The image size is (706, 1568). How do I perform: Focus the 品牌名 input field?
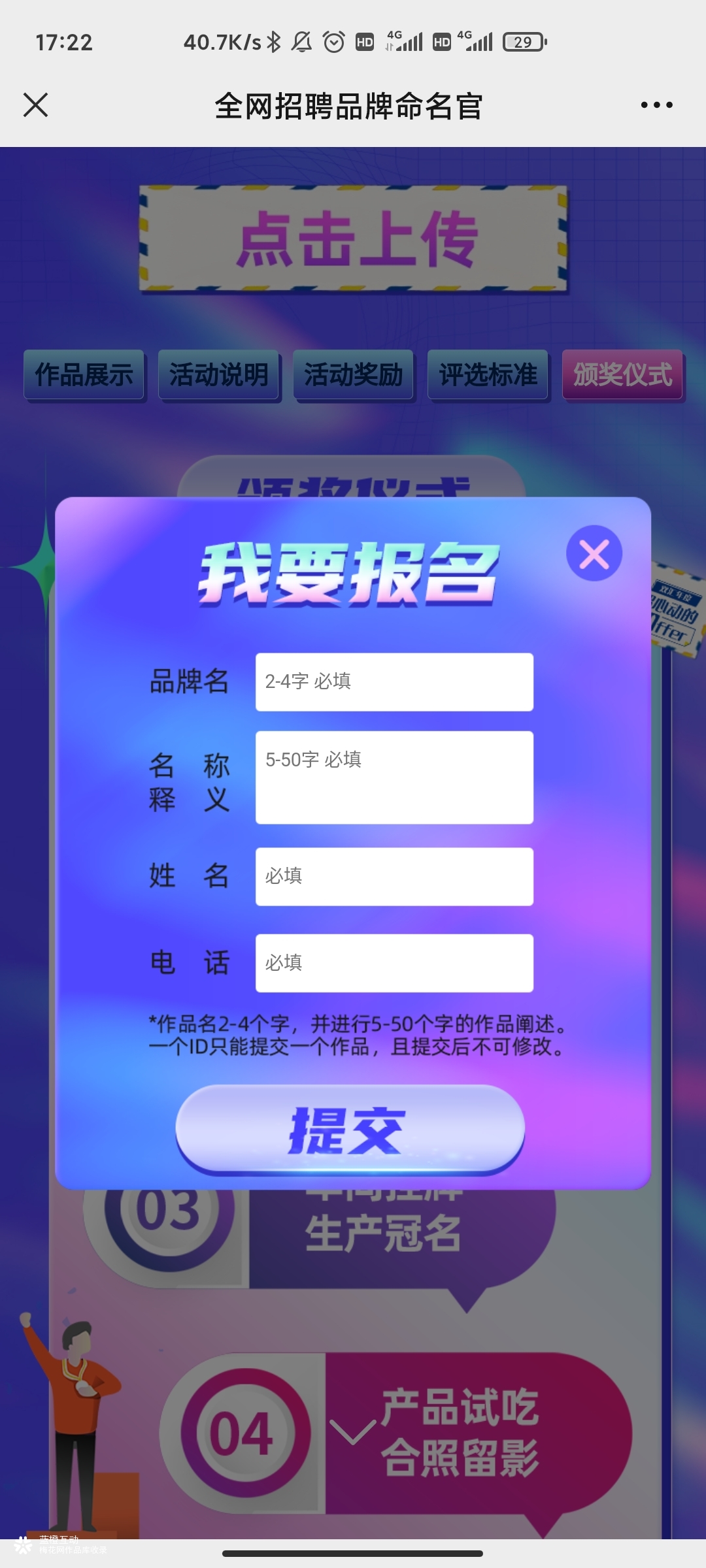pyautogui.click(x=394, y=681)
